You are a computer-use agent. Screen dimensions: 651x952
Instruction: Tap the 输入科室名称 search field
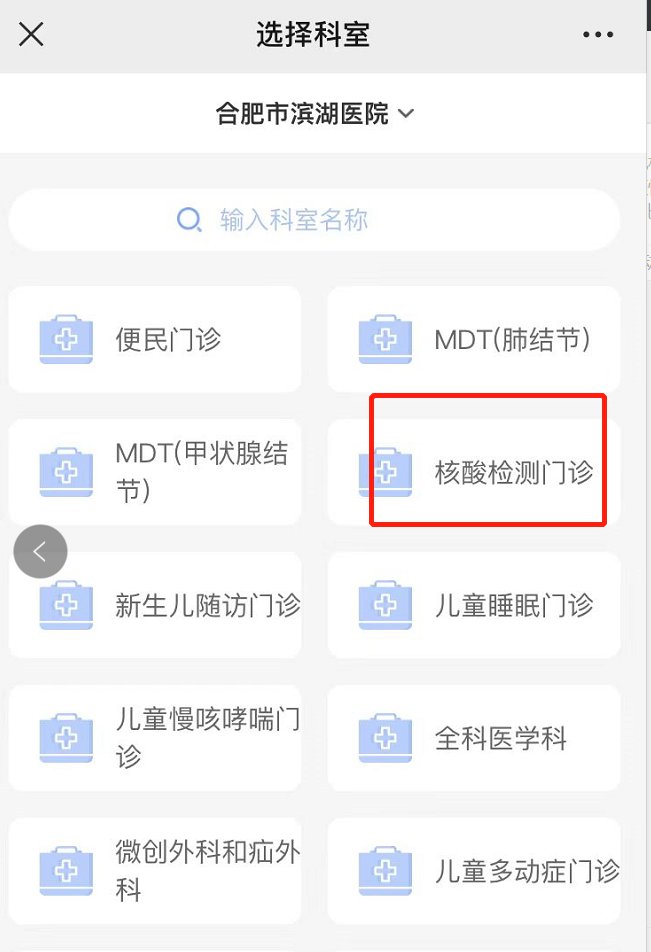[x=314, y=219]
